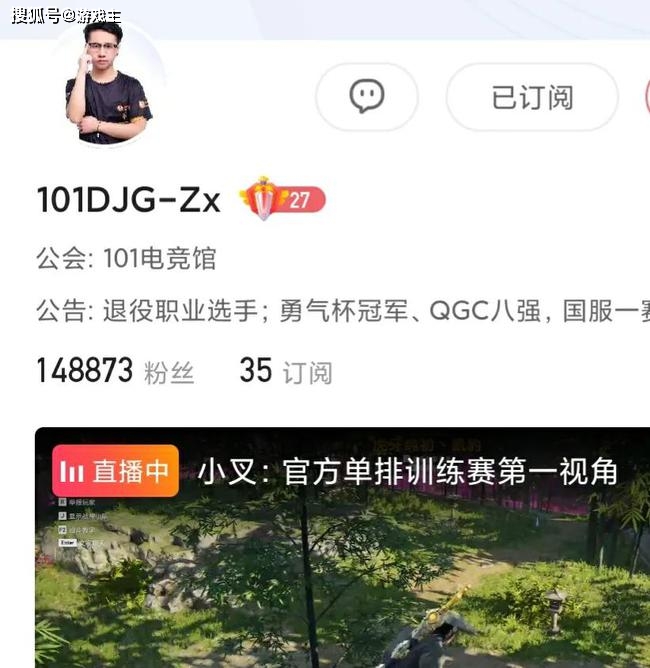This screenshot has width=650, height=668.
Task: Tap the level 27 badge
Action: point(282,200)
